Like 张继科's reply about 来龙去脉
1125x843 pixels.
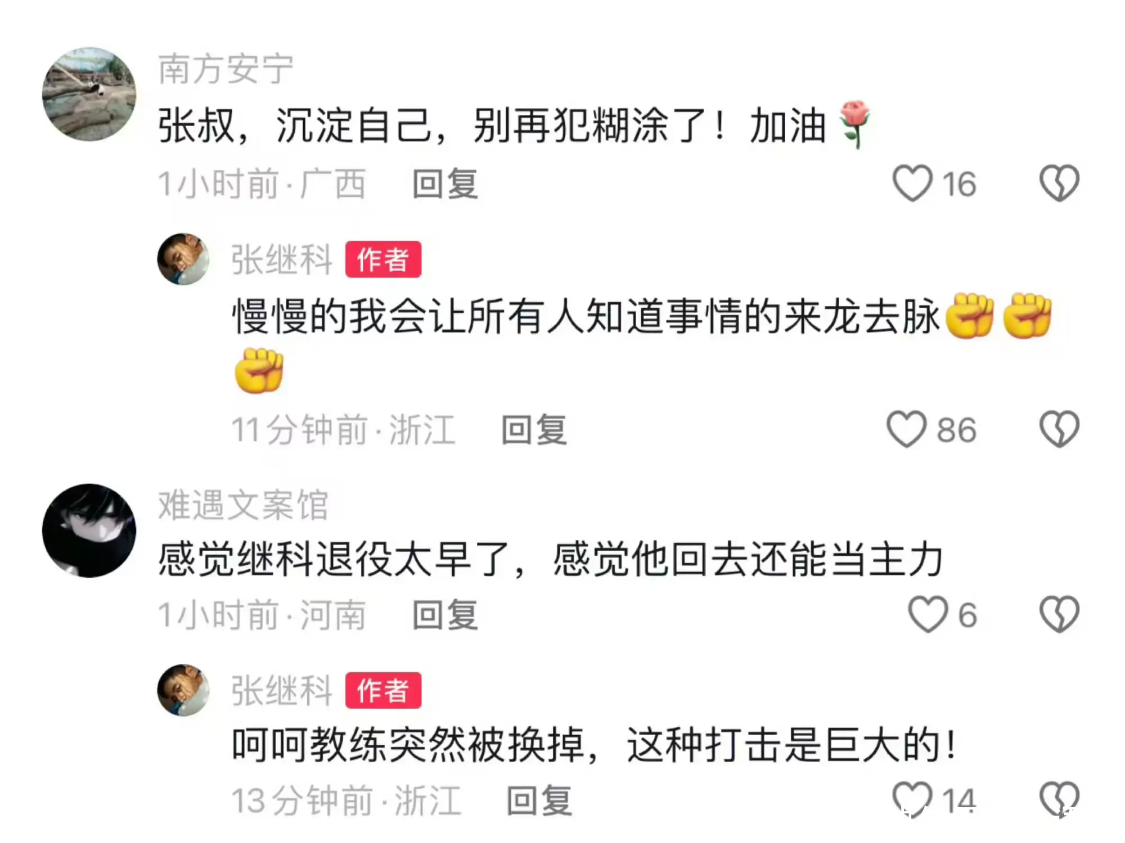(907, 430)
